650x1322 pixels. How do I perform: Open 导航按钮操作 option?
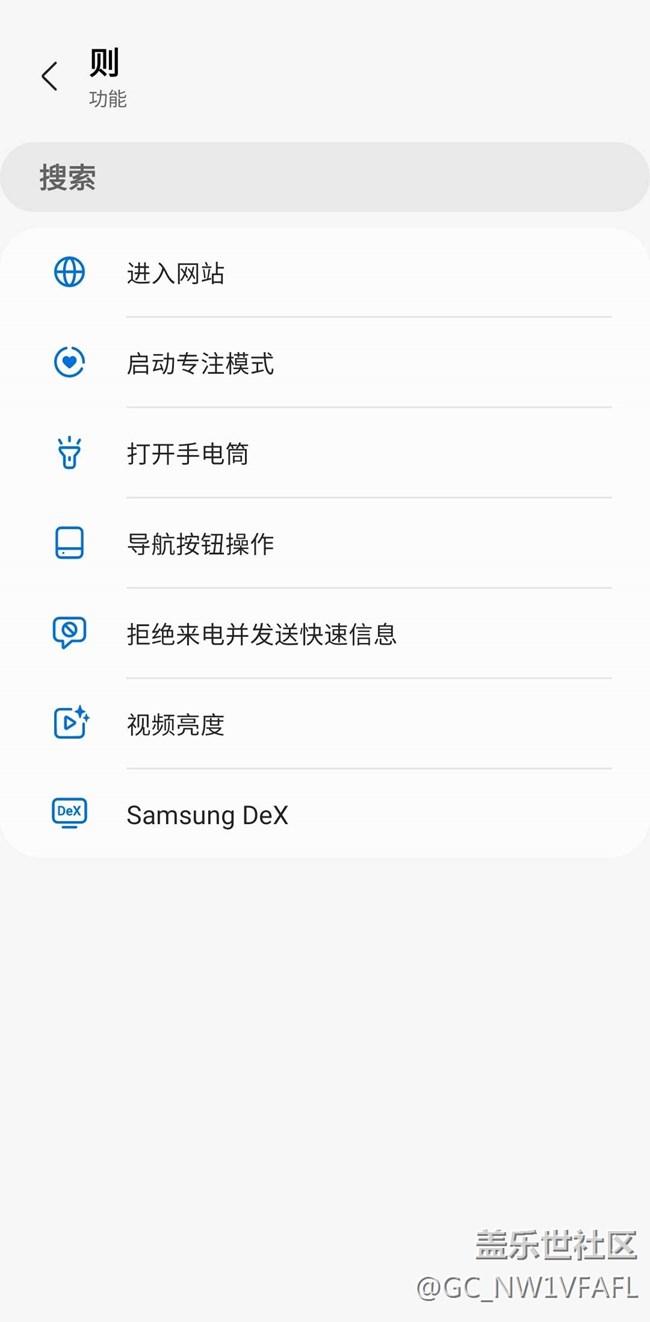325,543
